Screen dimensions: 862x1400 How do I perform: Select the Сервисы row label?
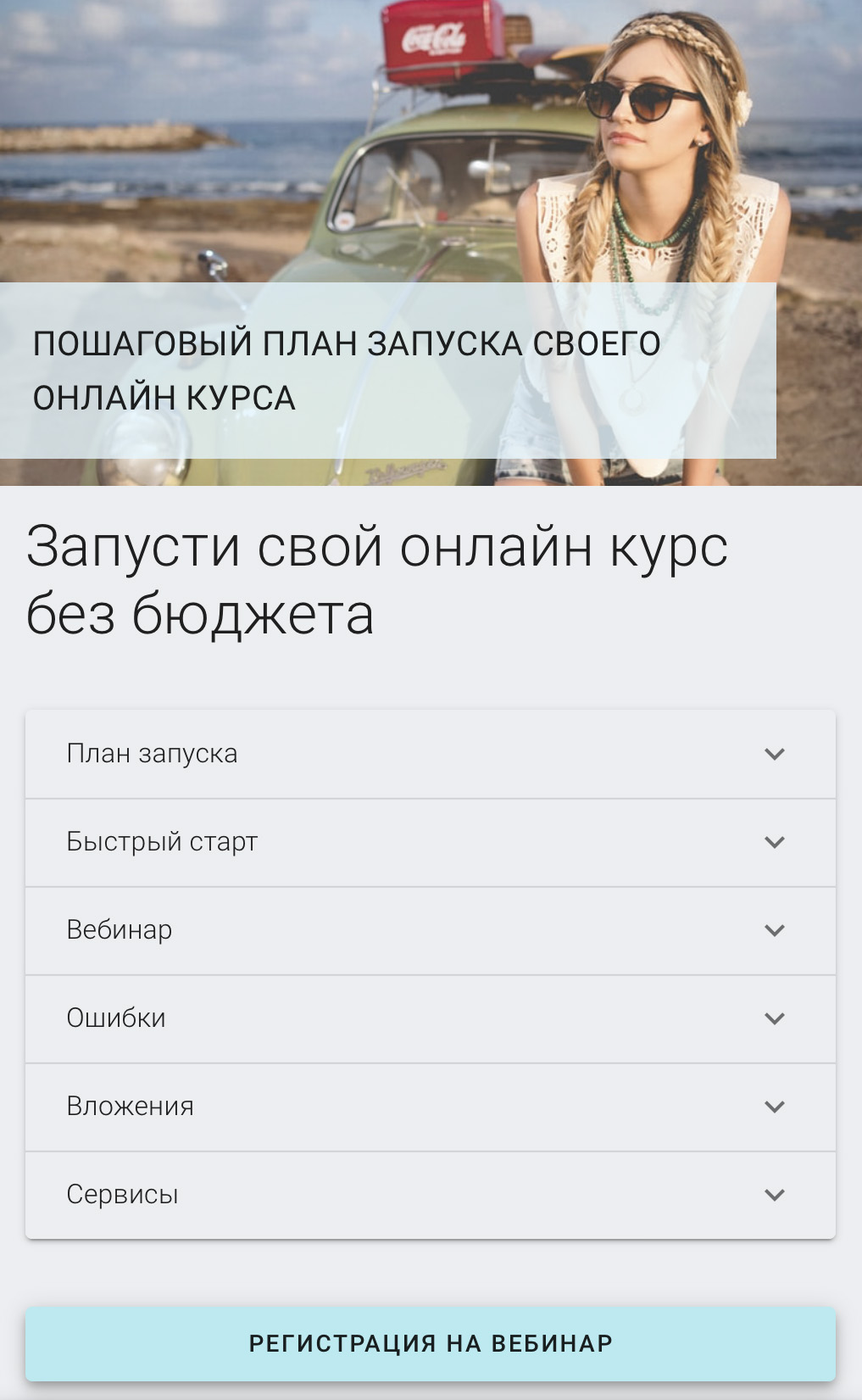[x=124, y=1195]
